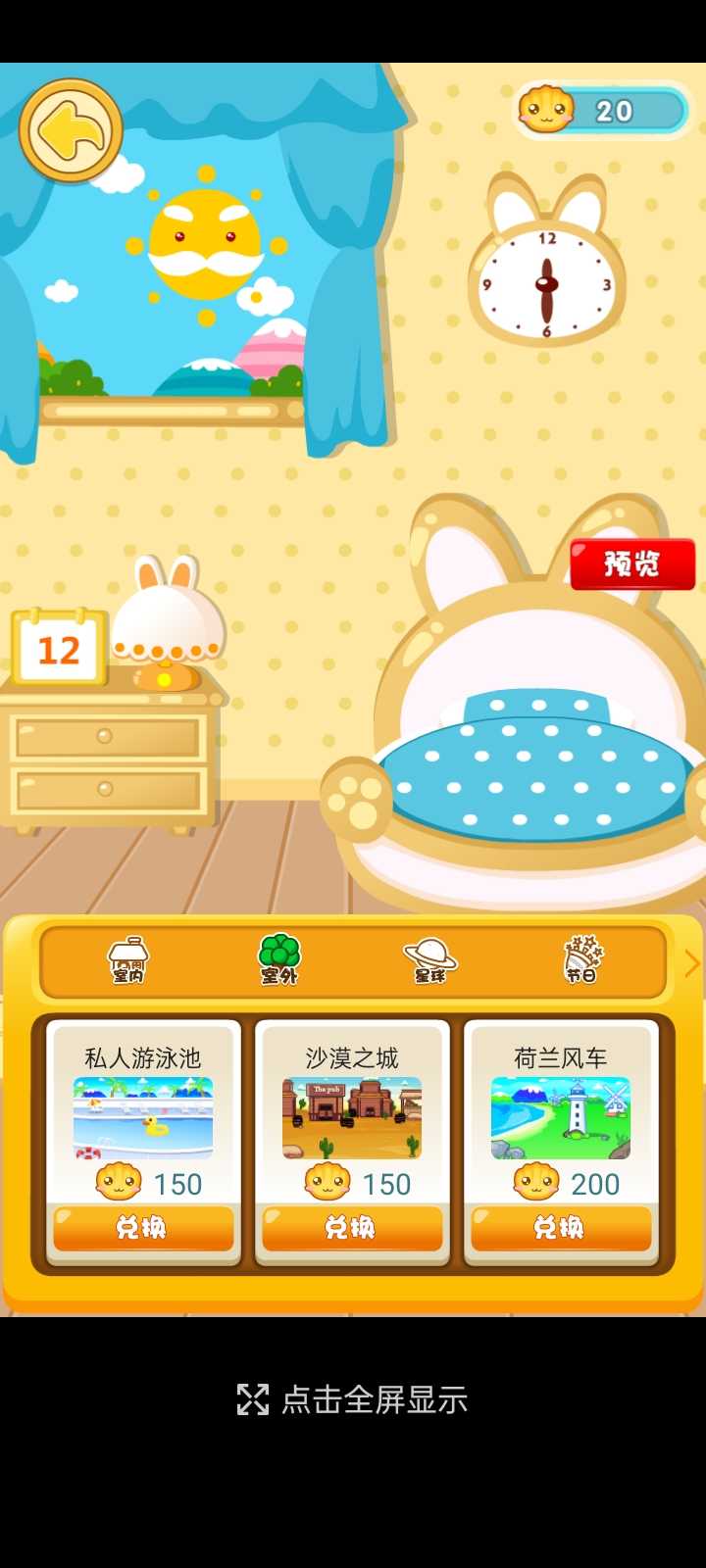Redeem 私人游泳池 with the 兑换 button
Image resolution: width=706 pixels, height=1568 pixels.
143,1228
